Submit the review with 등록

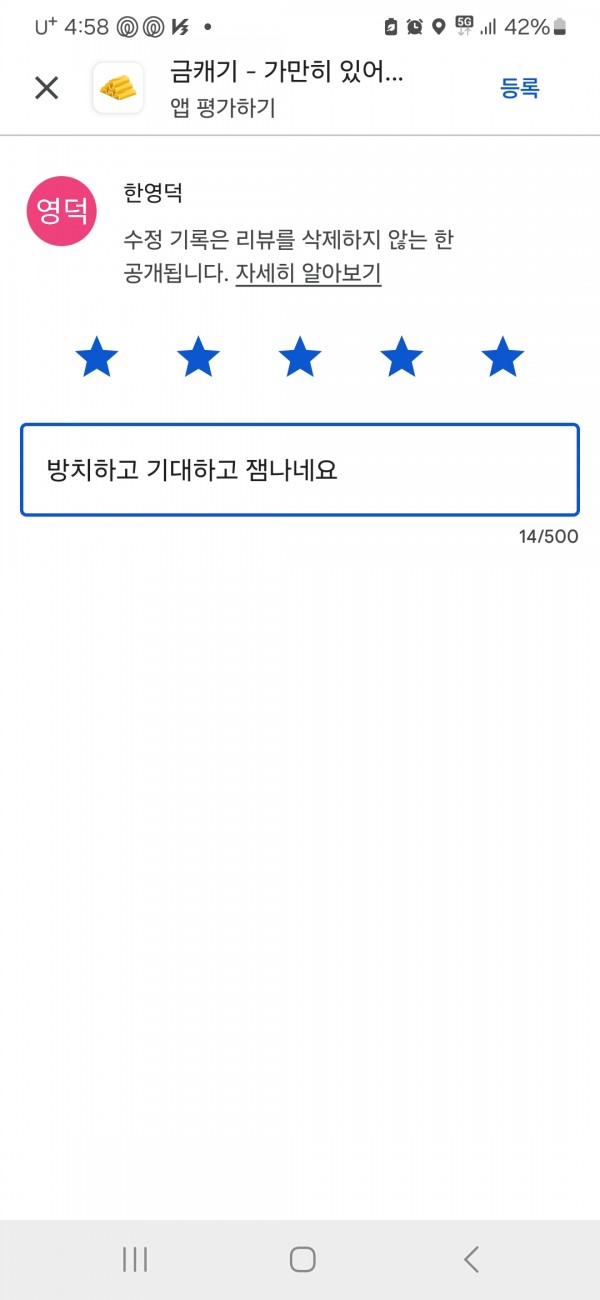click(x=520, y=88)
